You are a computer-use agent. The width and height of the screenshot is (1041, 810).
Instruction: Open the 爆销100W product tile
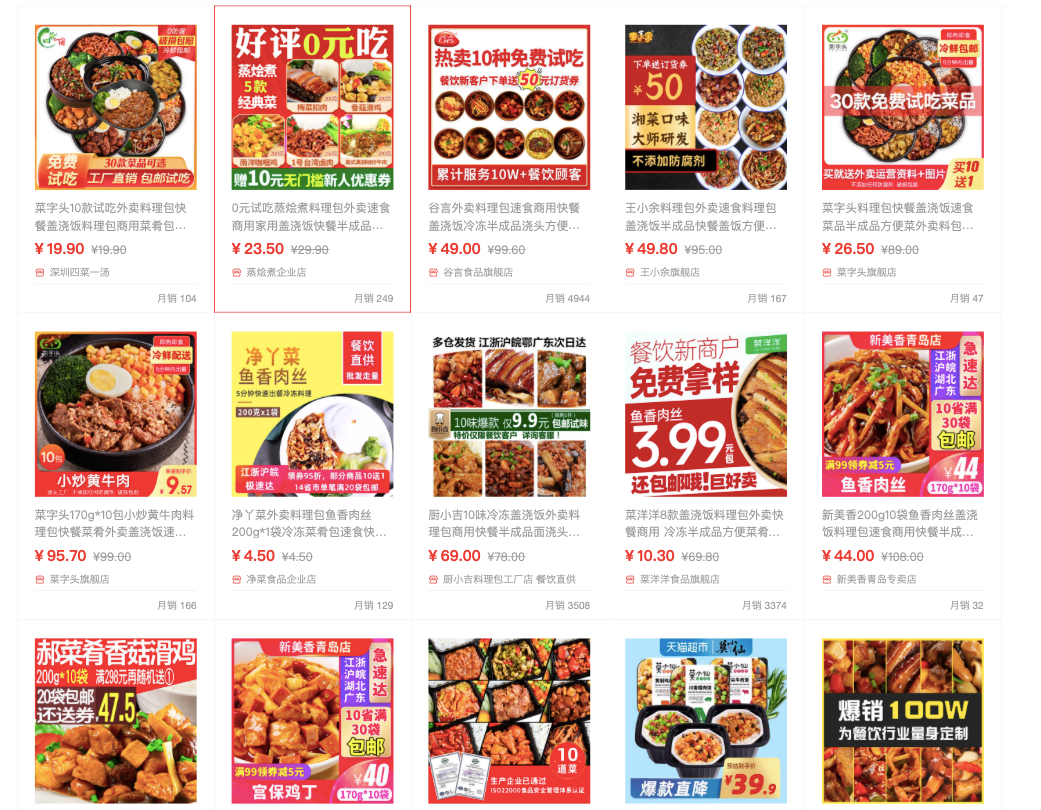[902, 720]
